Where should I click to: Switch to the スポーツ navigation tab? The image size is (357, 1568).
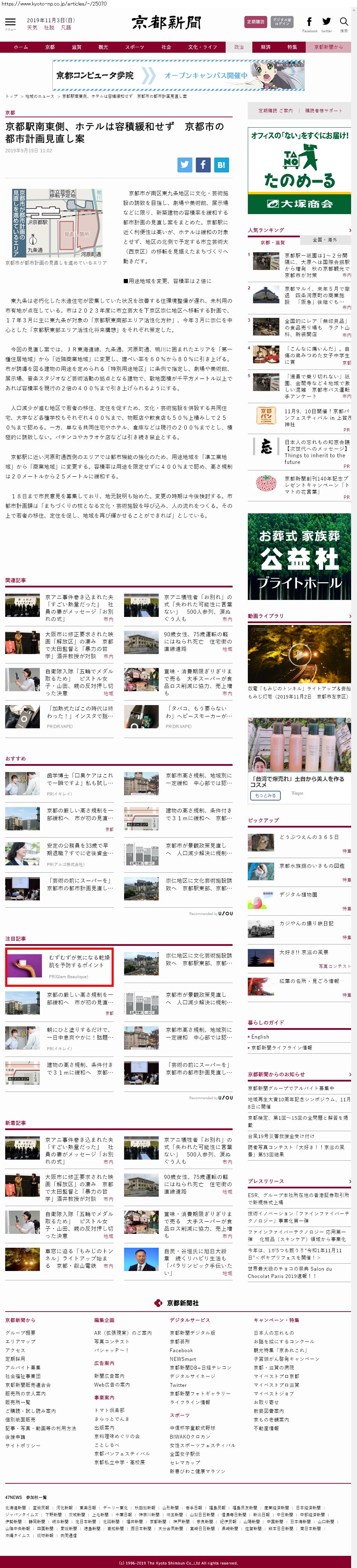click(134, 47)
